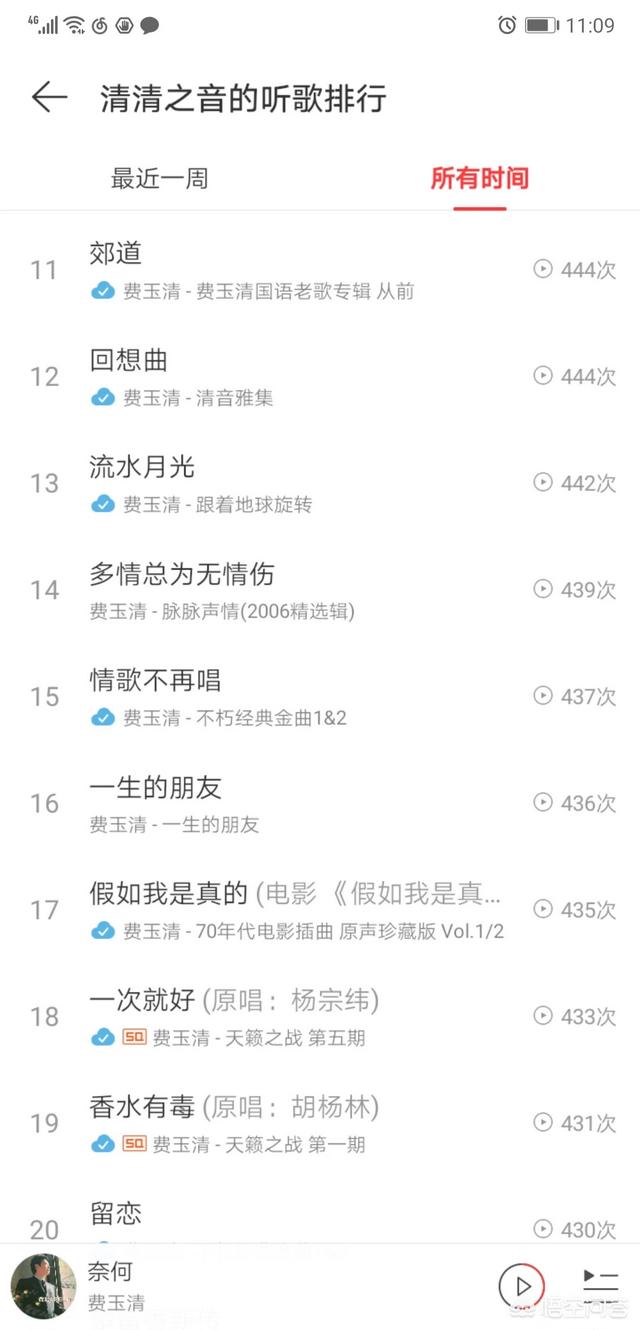
Task: Switch to the 最近一周 tab
Action: click(x=159, y=179)
